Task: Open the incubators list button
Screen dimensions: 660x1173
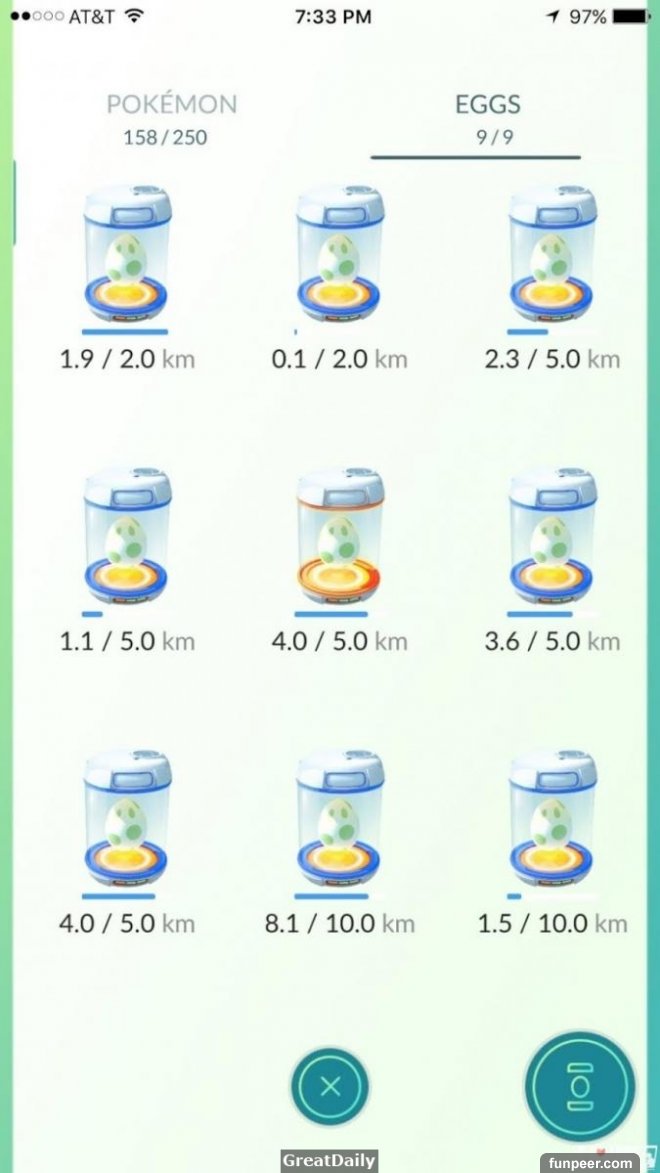Action: [x=580, y=1087]
